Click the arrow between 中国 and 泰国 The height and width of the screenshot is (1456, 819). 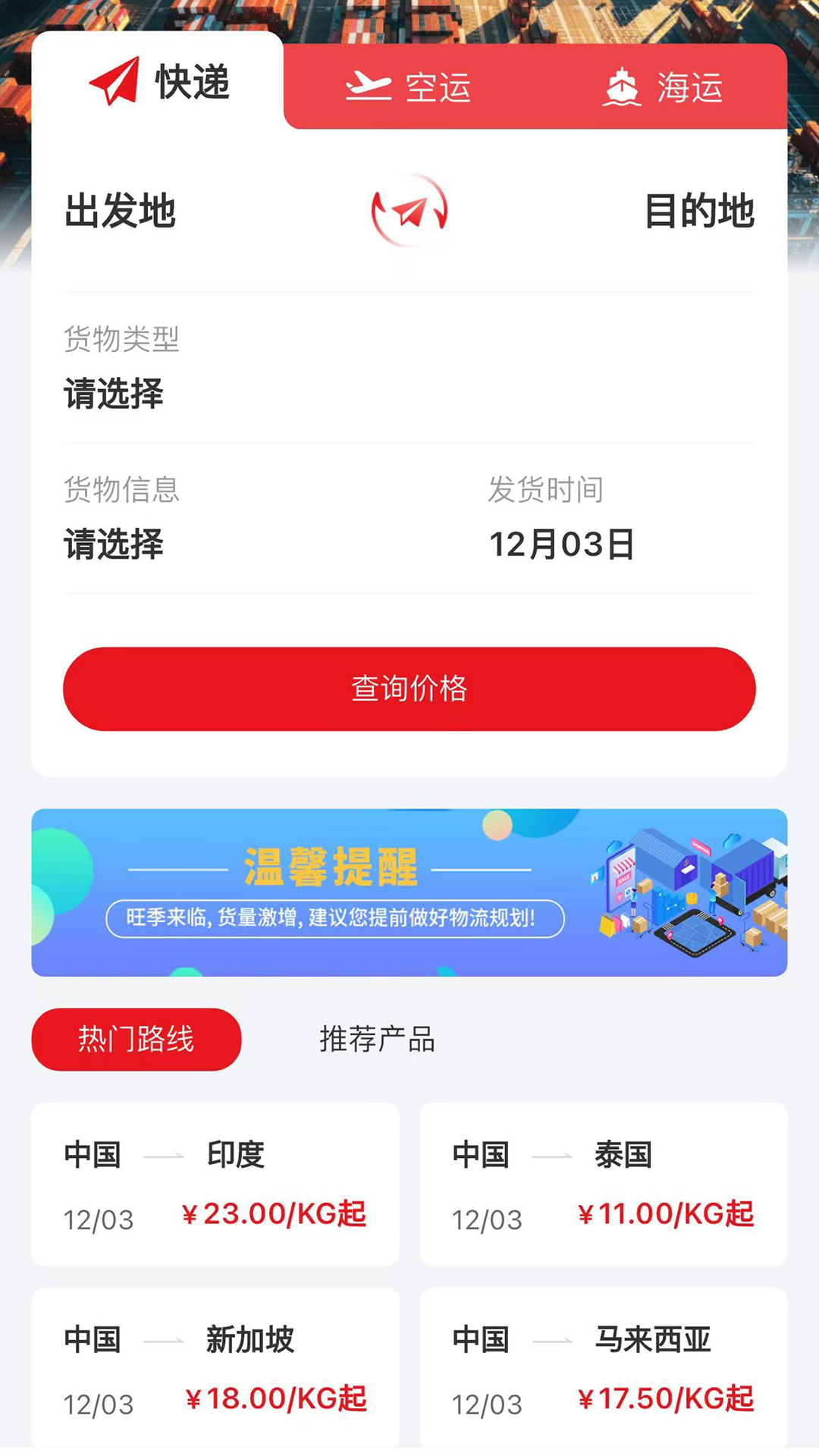pos(551,1154)
